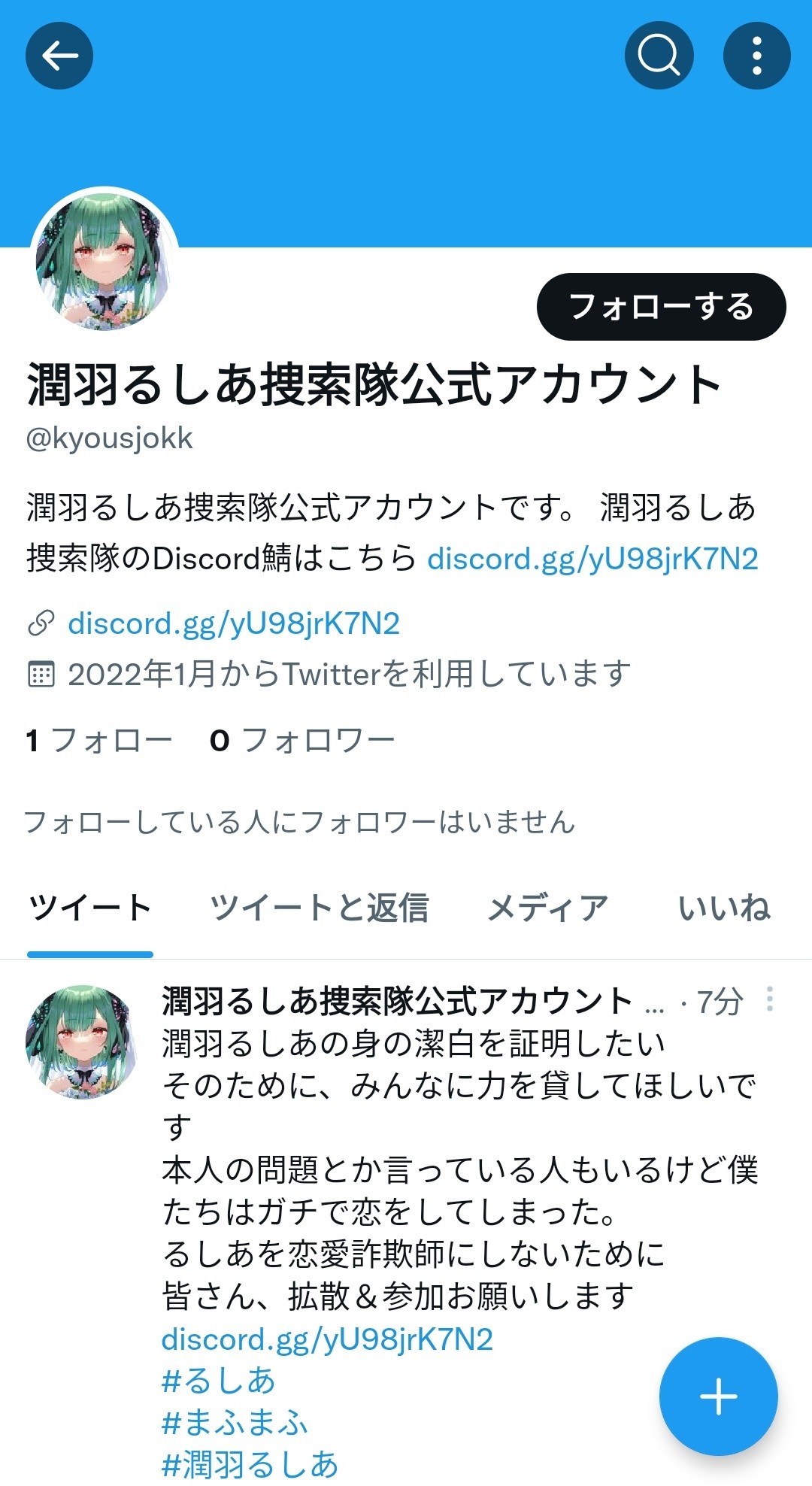Compose a new tweet with the plus button
The width and height of the screenshot is (812, 1486).
[x=718, y=1397]
